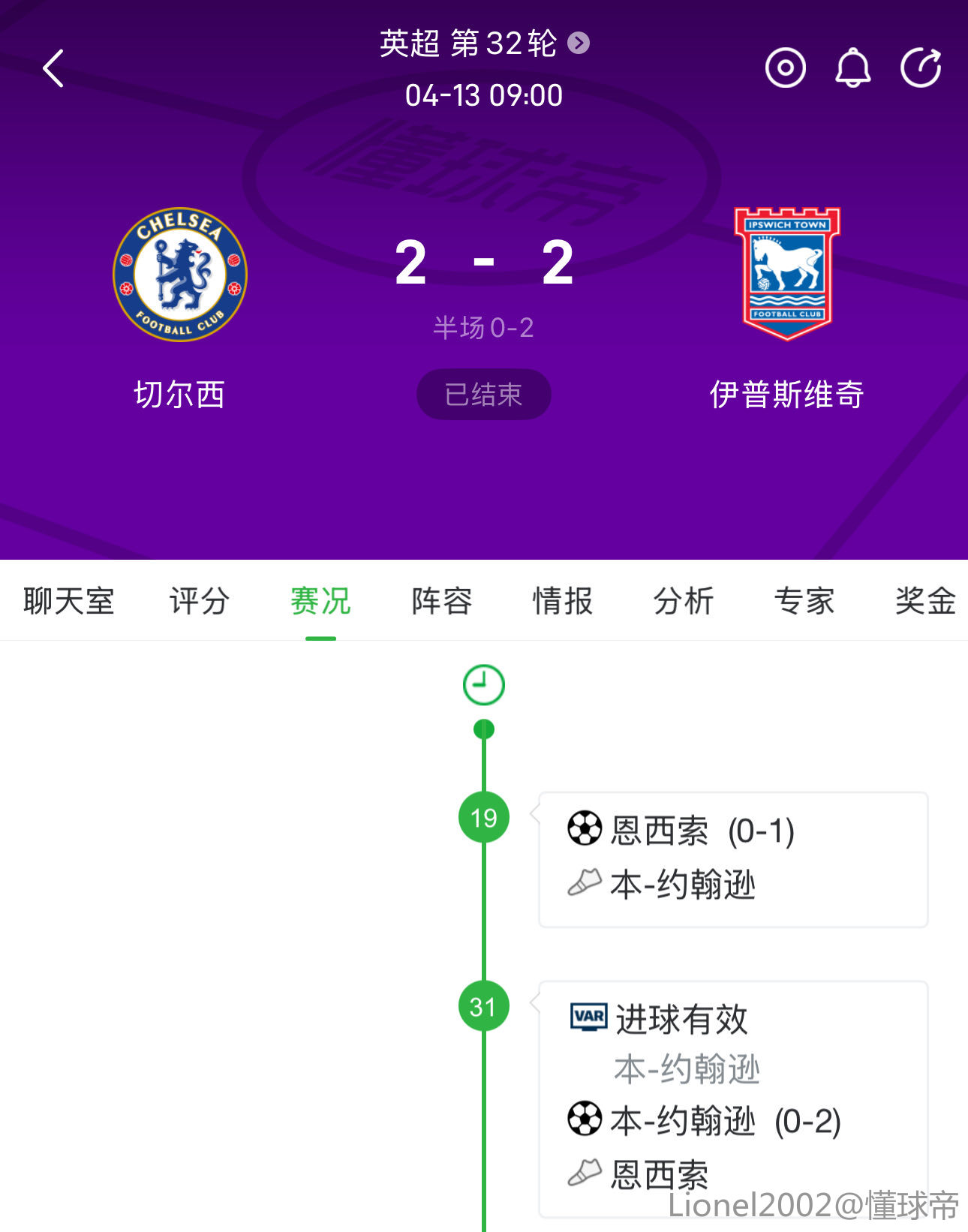Switch to the 专家 tab
The image size is (968, 1232).
click(804, 601)
